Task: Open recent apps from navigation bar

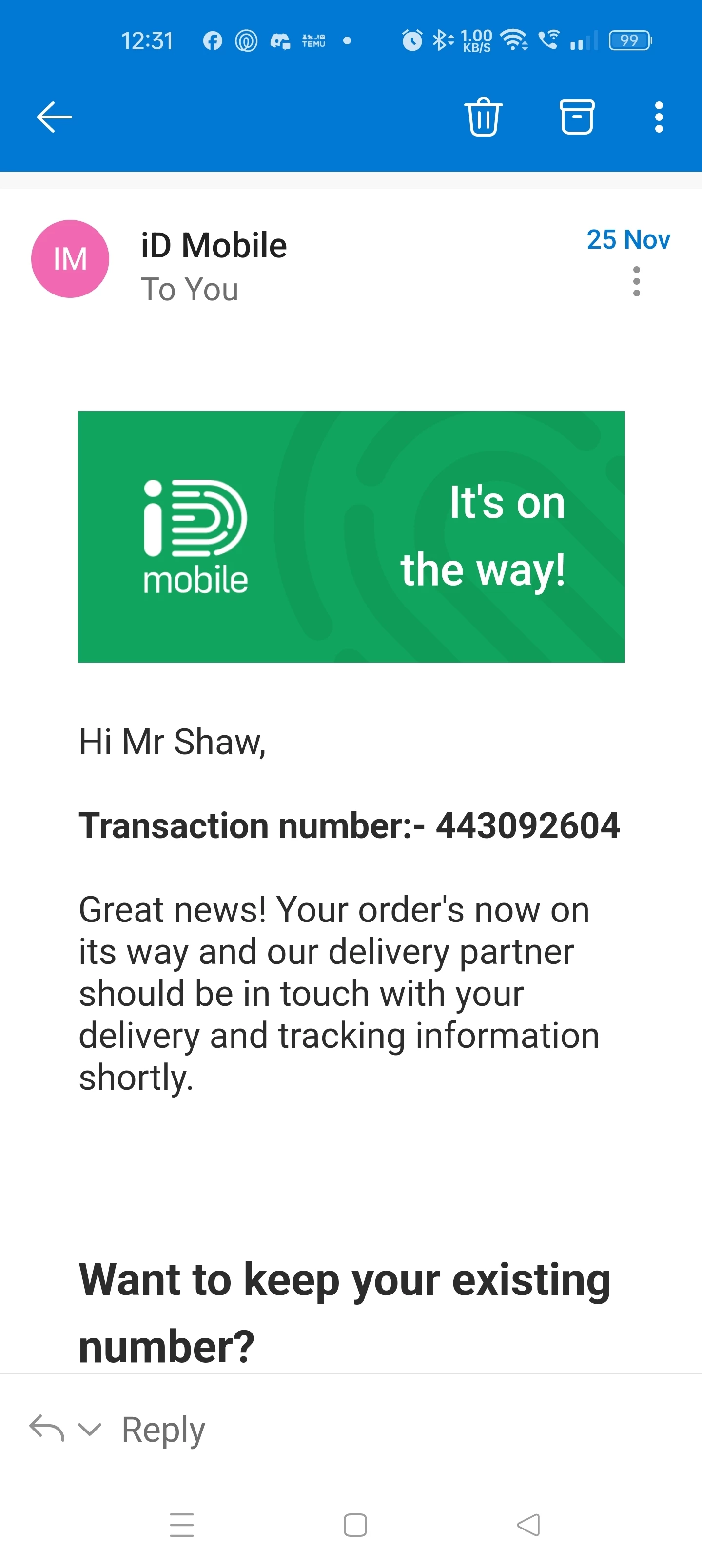Action: (x=181, y=1525)
